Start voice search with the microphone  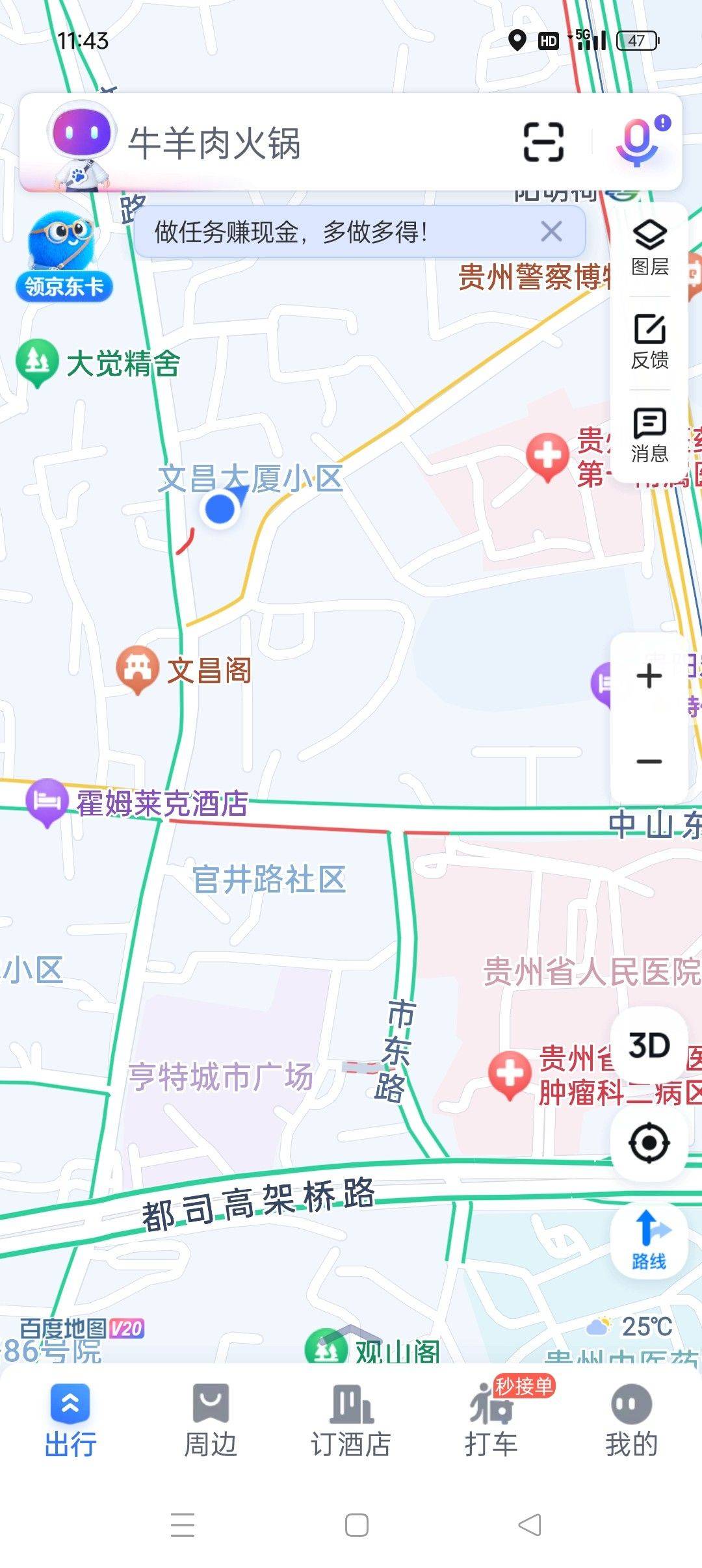pyautogui.click(x=638, y=142)
